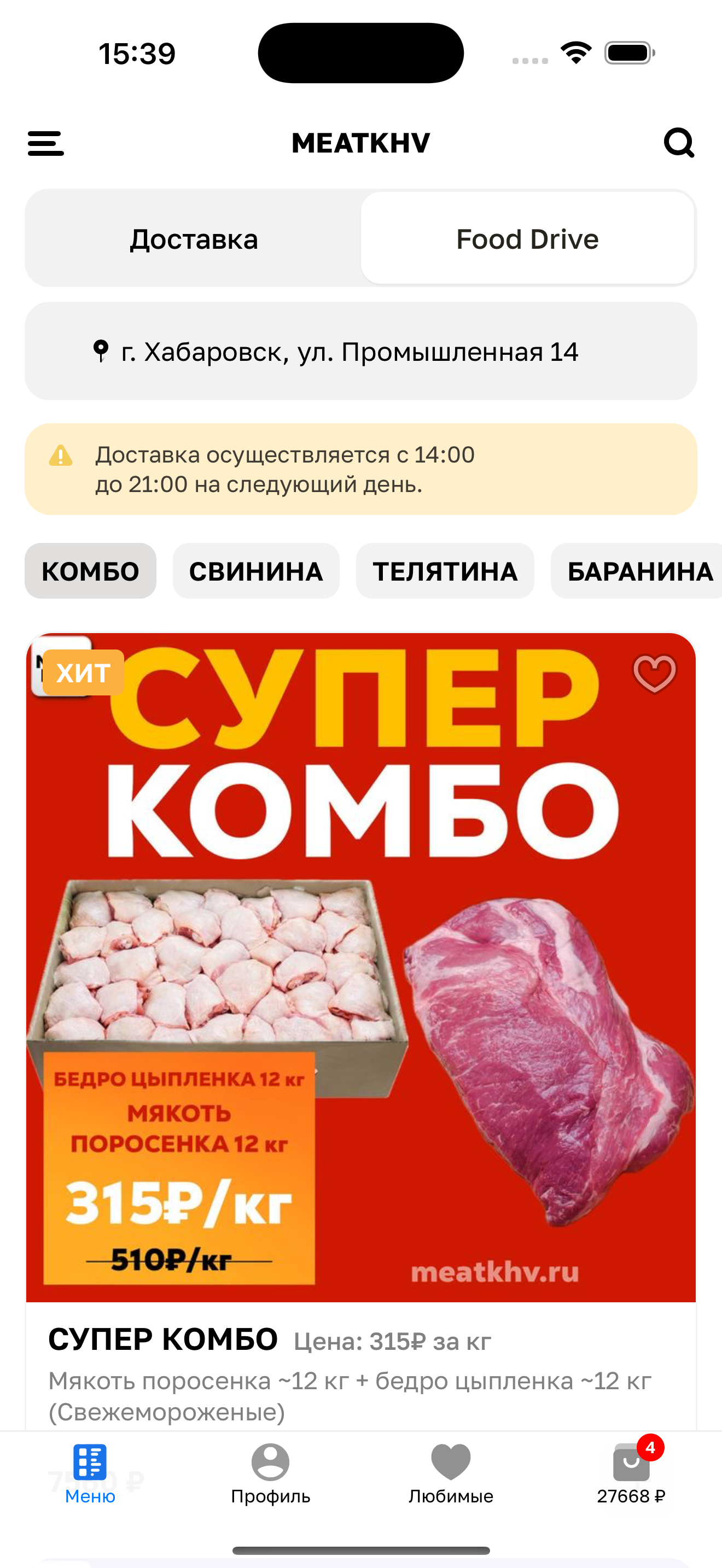Open the cart showing 27668 ₽
The image size is (722, 1568).
coord(631,1473)
